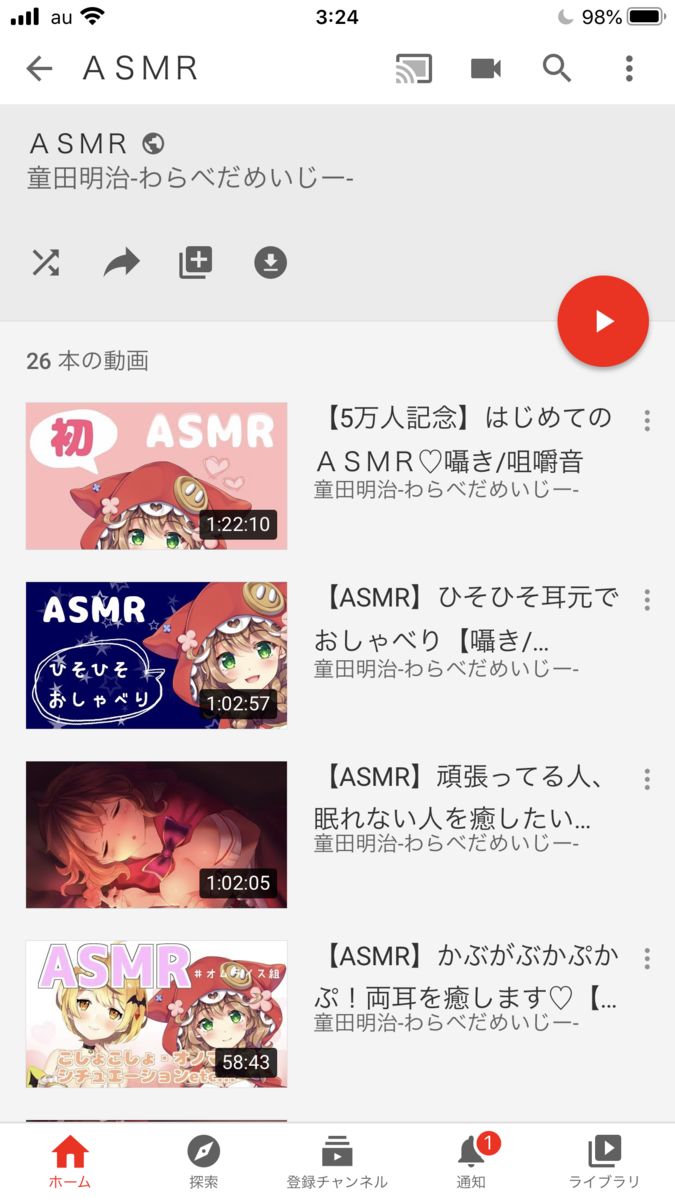The width and height of the screenshot is (675, 1200).
Task: Open the 頑張ってる人、眠れない人を癒したい video
Action: pyautogui.click(x=156, y=834)
